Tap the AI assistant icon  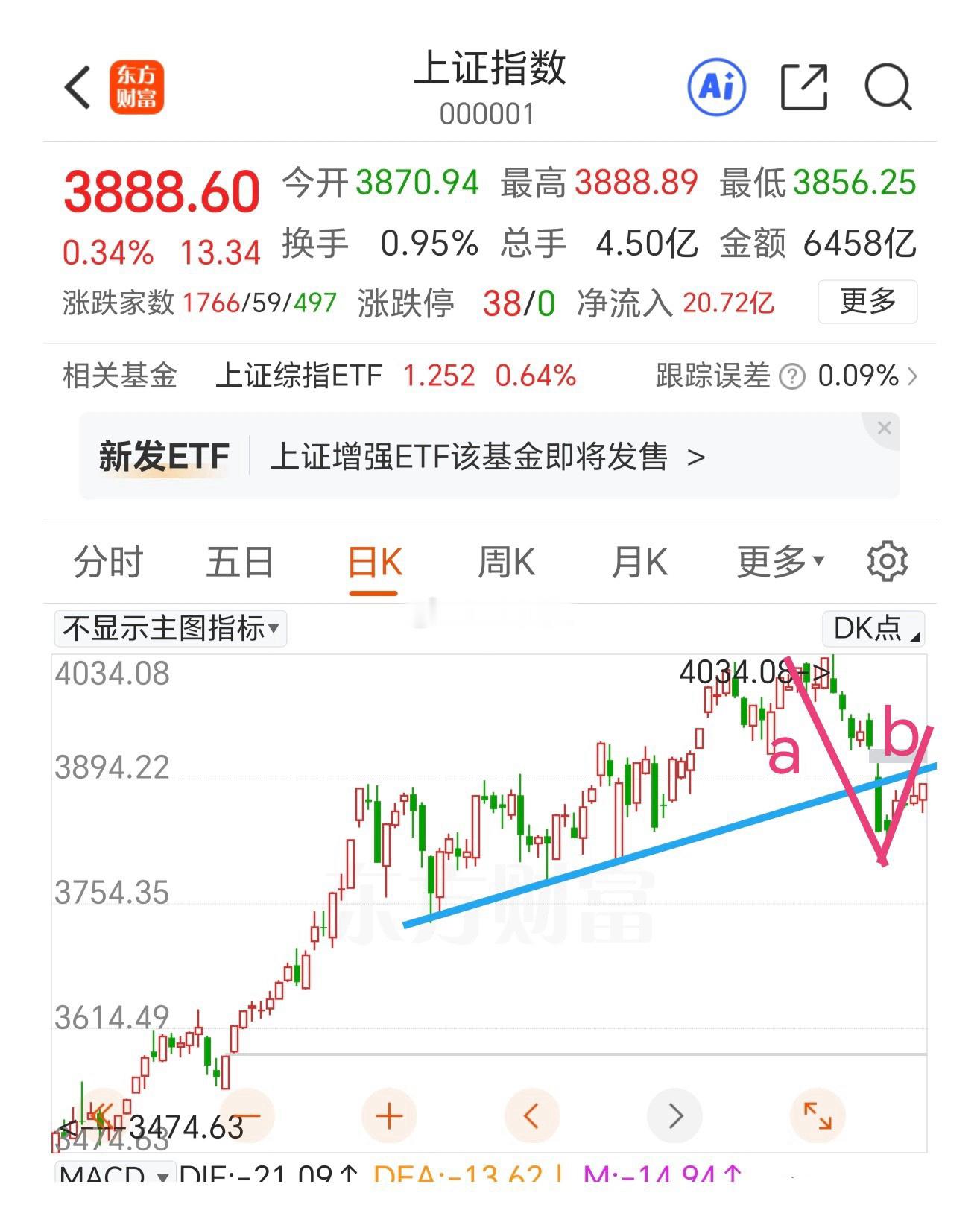coord(717,86)
